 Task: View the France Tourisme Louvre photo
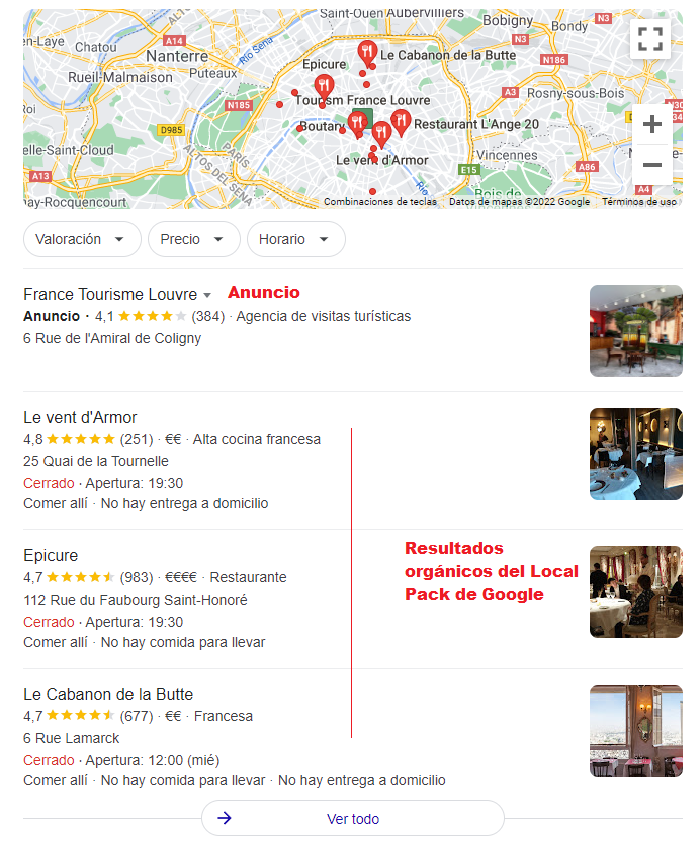point(636,331)
